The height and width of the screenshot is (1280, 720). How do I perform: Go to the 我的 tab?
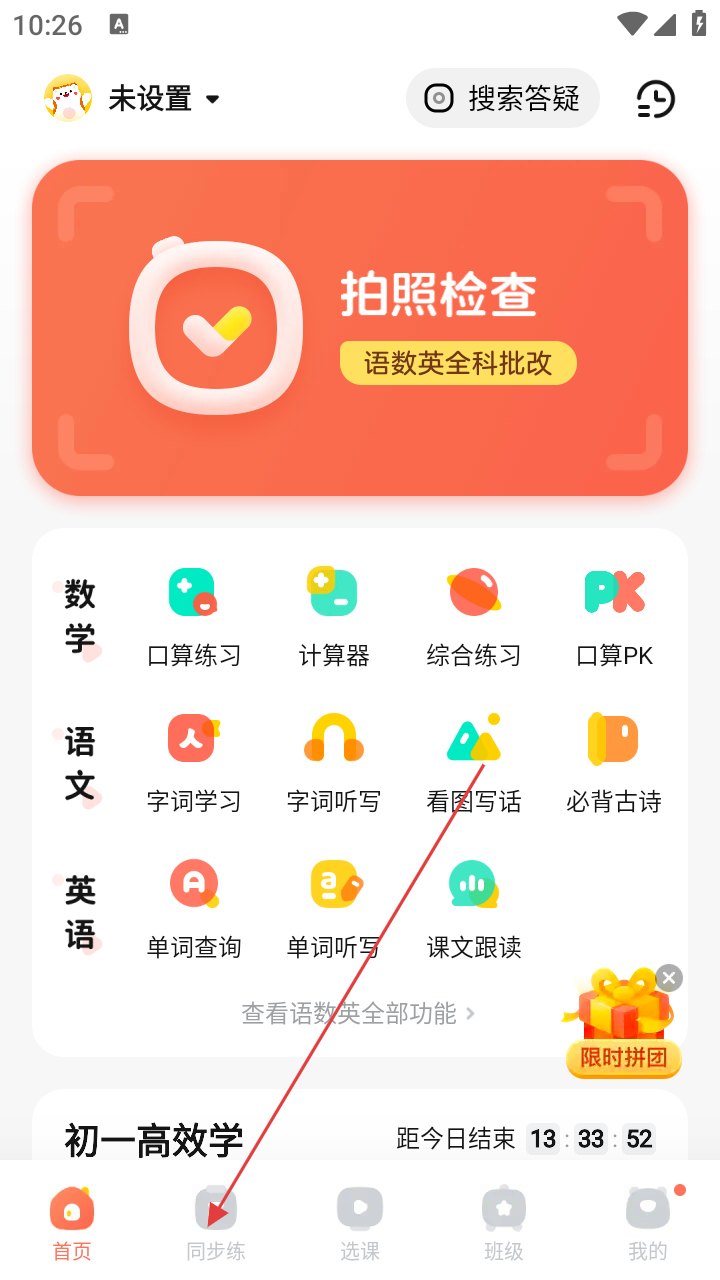pyautogui.click(x=648, y=1222)
